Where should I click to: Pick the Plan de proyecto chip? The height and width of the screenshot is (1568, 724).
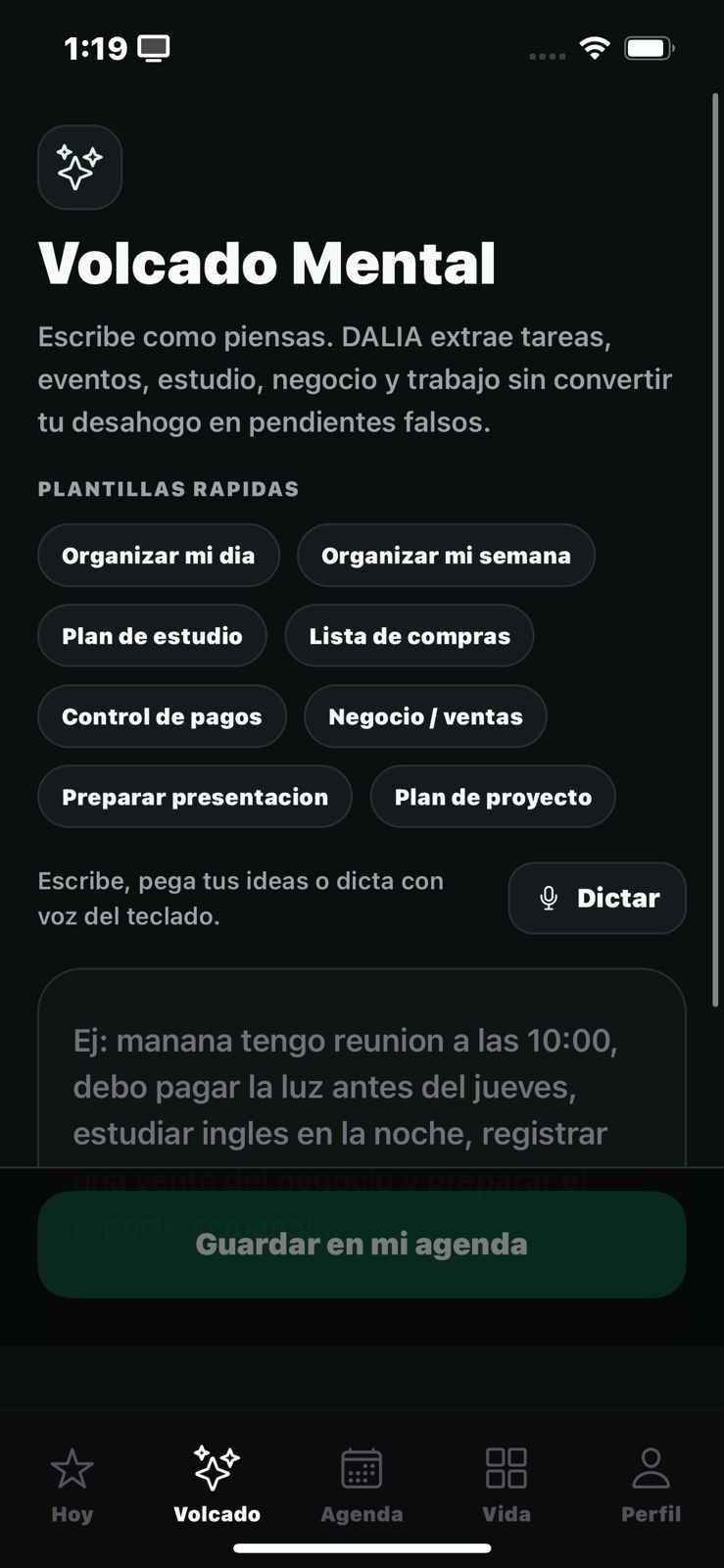click(x=493, y=797)
